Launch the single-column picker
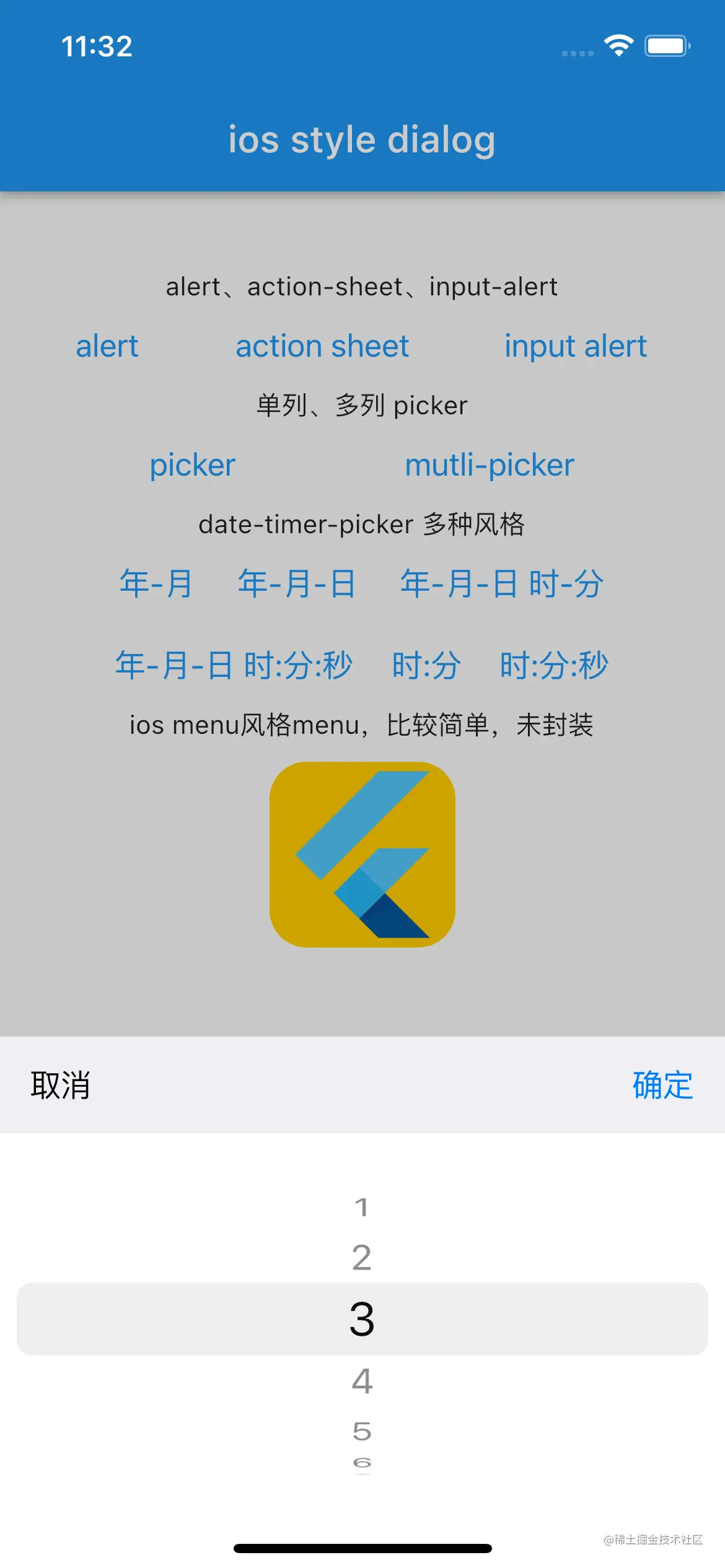 (192, 465)
